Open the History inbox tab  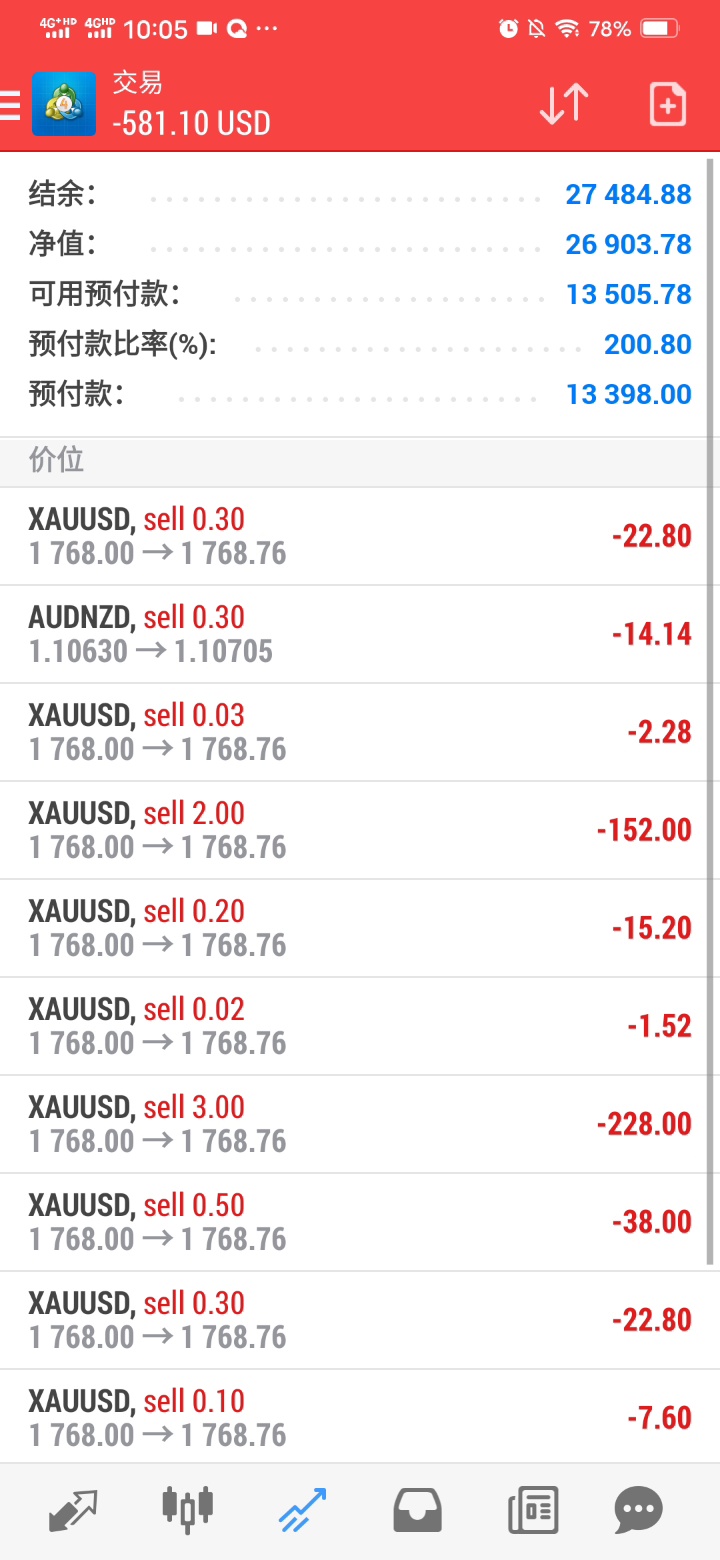point(417,1510)
